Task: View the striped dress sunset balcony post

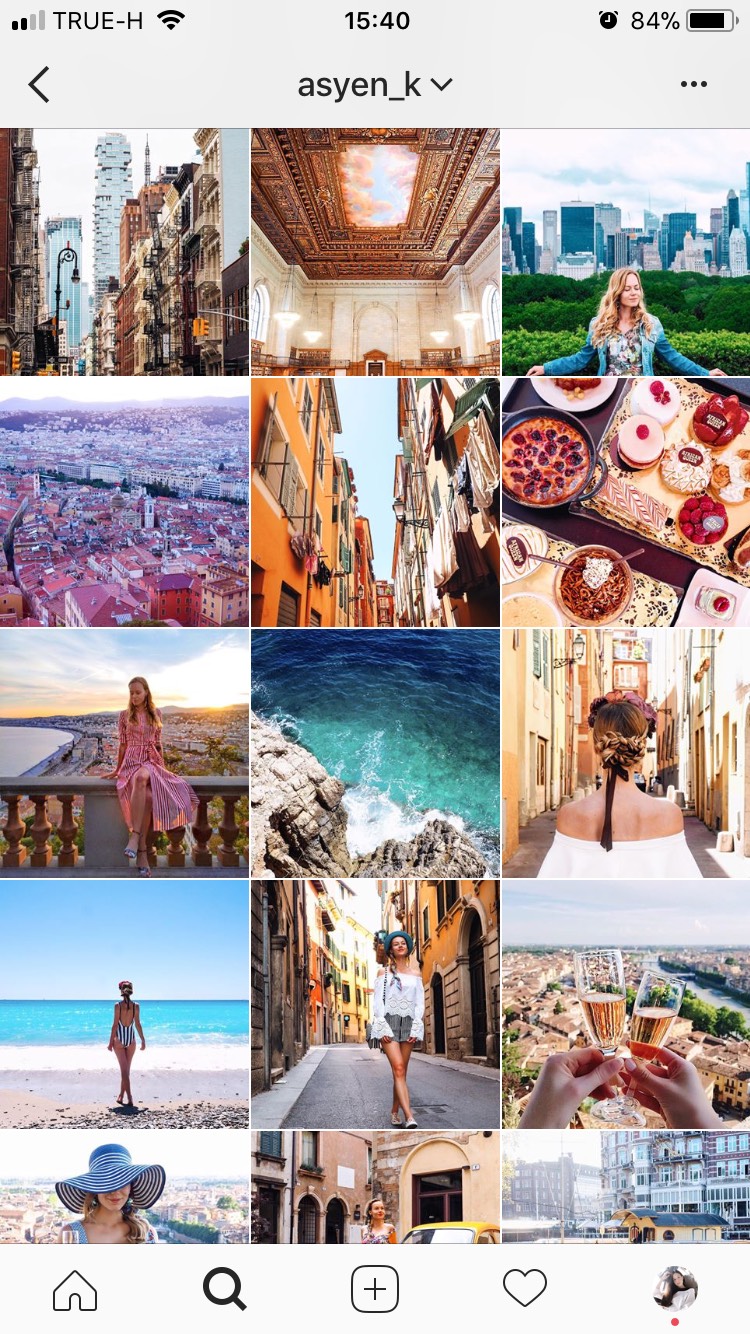Action: coord(124,753)
